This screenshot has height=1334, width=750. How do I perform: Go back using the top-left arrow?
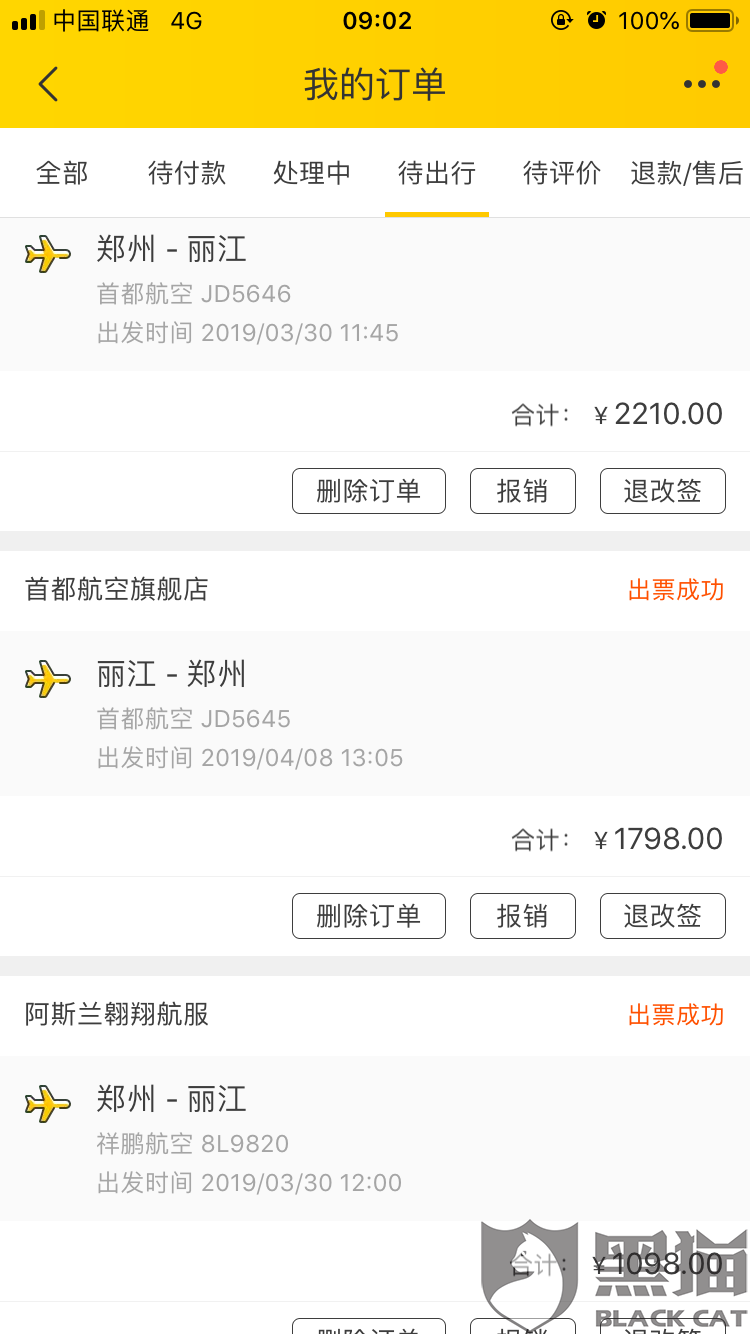click(x=48, y=84)
